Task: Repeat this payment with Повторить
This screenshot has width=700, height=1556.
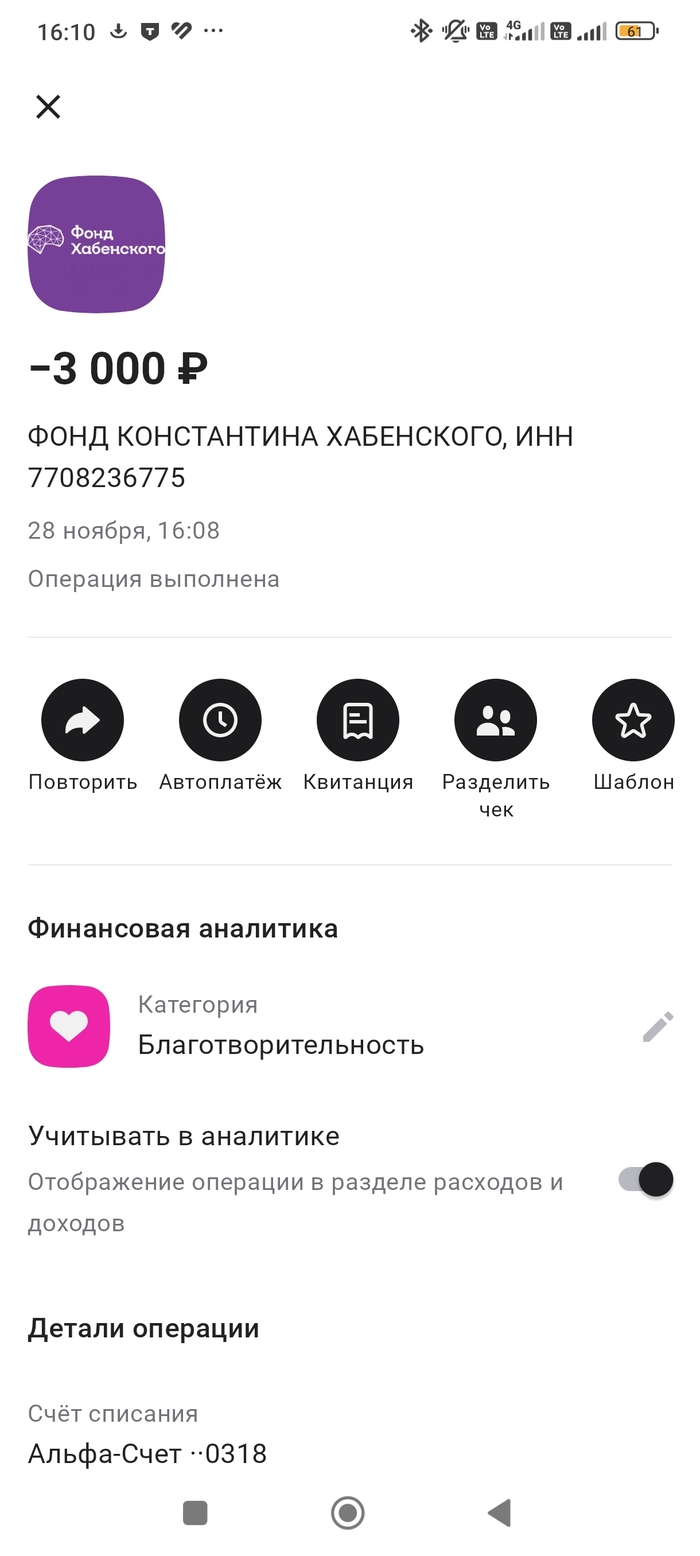Action: tap(82, 720)
